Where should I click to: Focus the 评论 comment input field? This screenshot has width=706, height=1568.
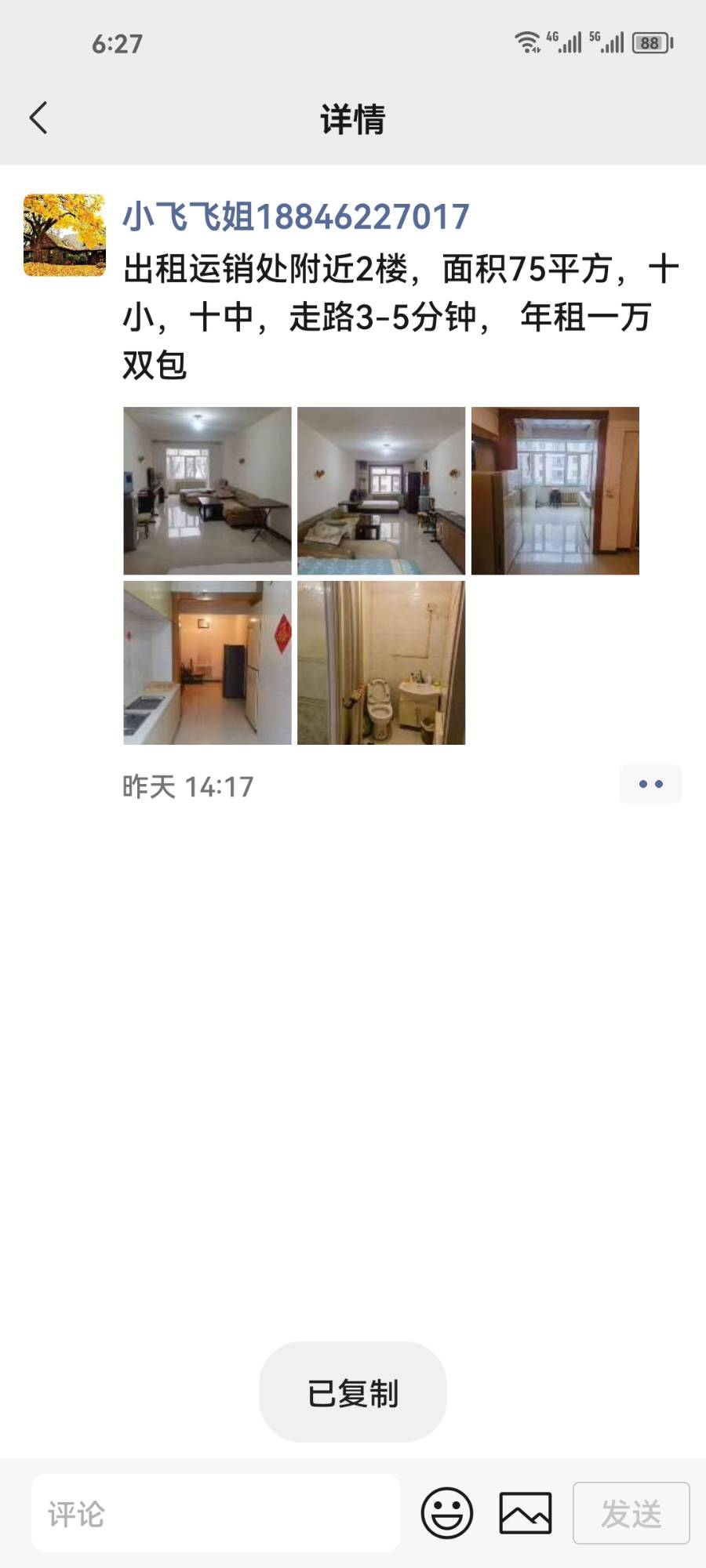pos(216,1513)
